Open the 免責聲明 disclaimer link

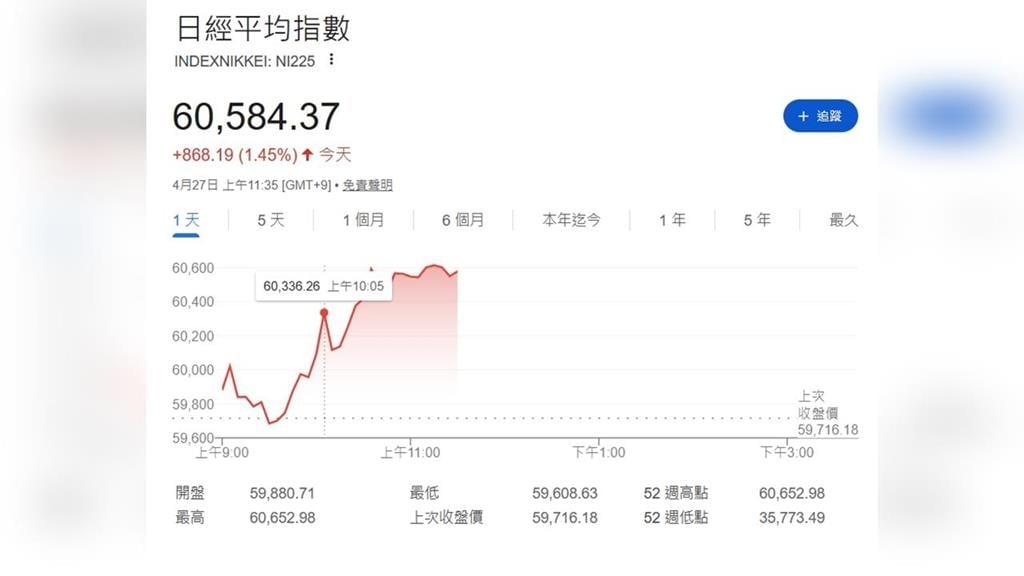pyautogui.click(x=367, y=185)
